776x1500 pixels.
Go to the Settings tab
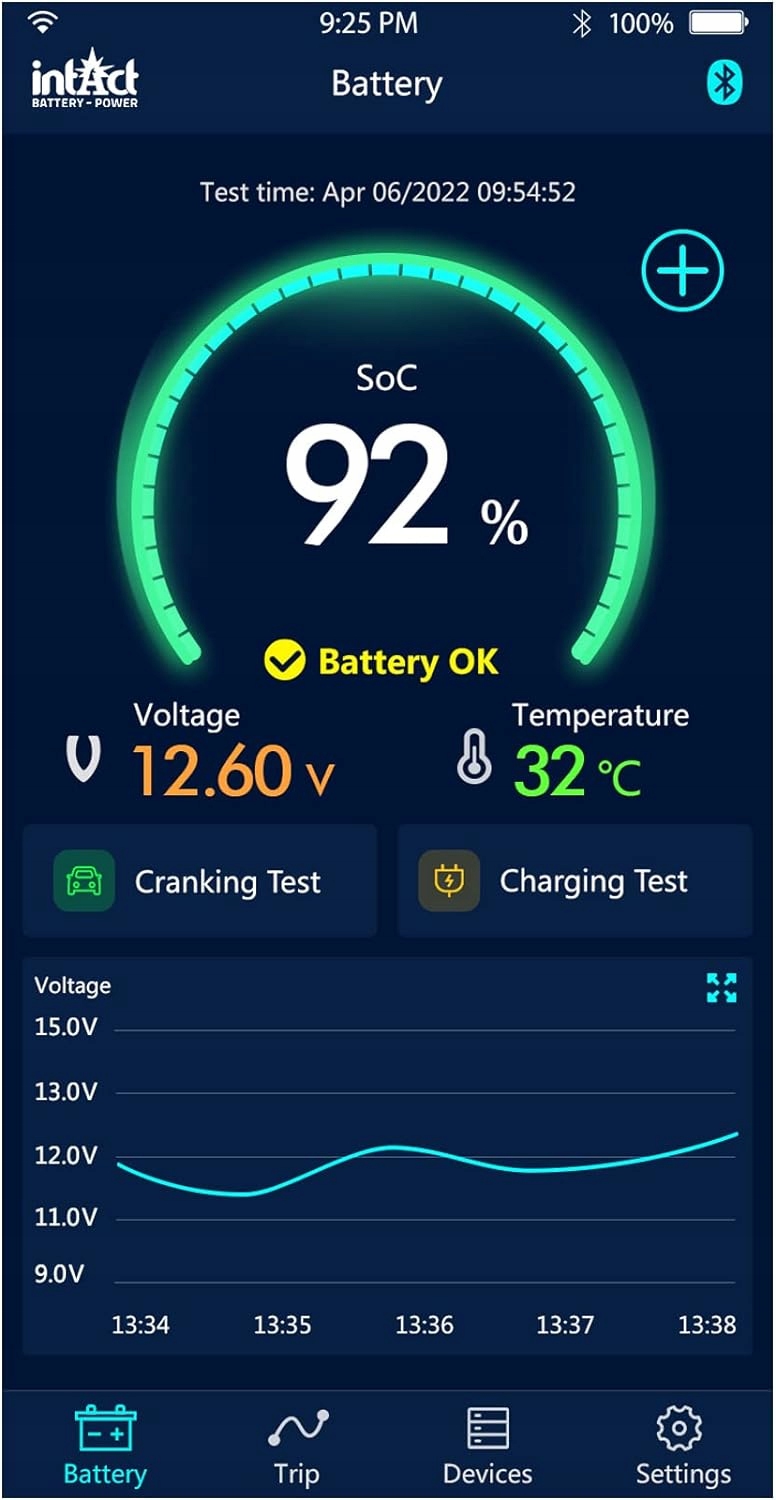[x=682, y=1446]
